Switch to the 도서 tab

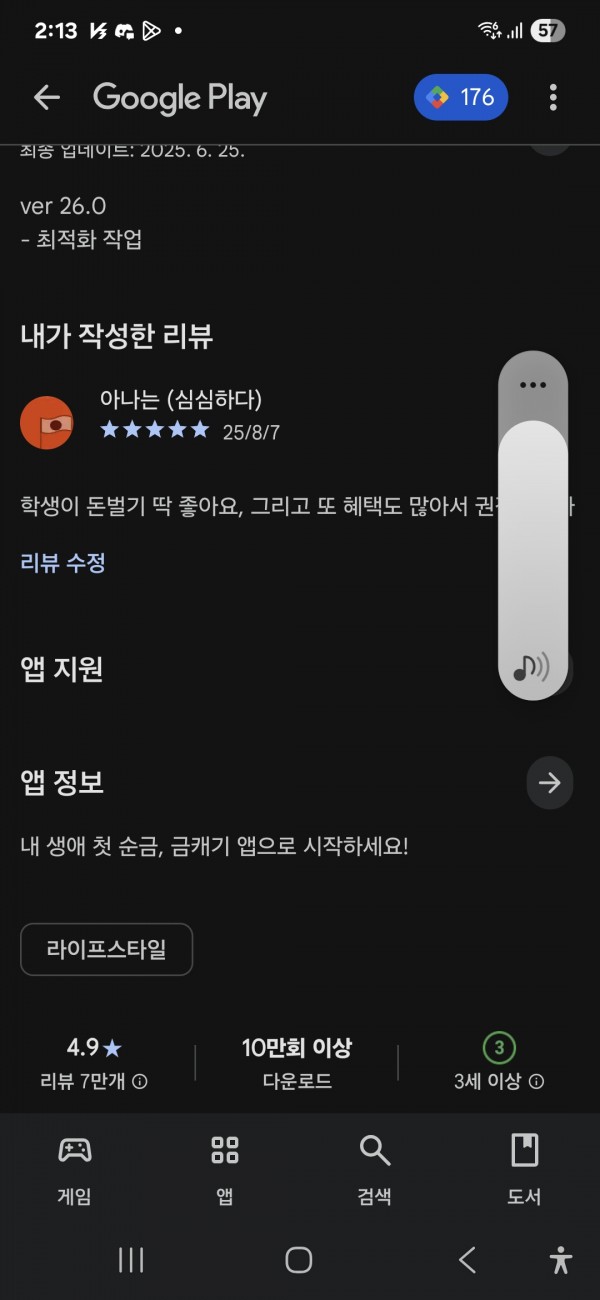524,1168
